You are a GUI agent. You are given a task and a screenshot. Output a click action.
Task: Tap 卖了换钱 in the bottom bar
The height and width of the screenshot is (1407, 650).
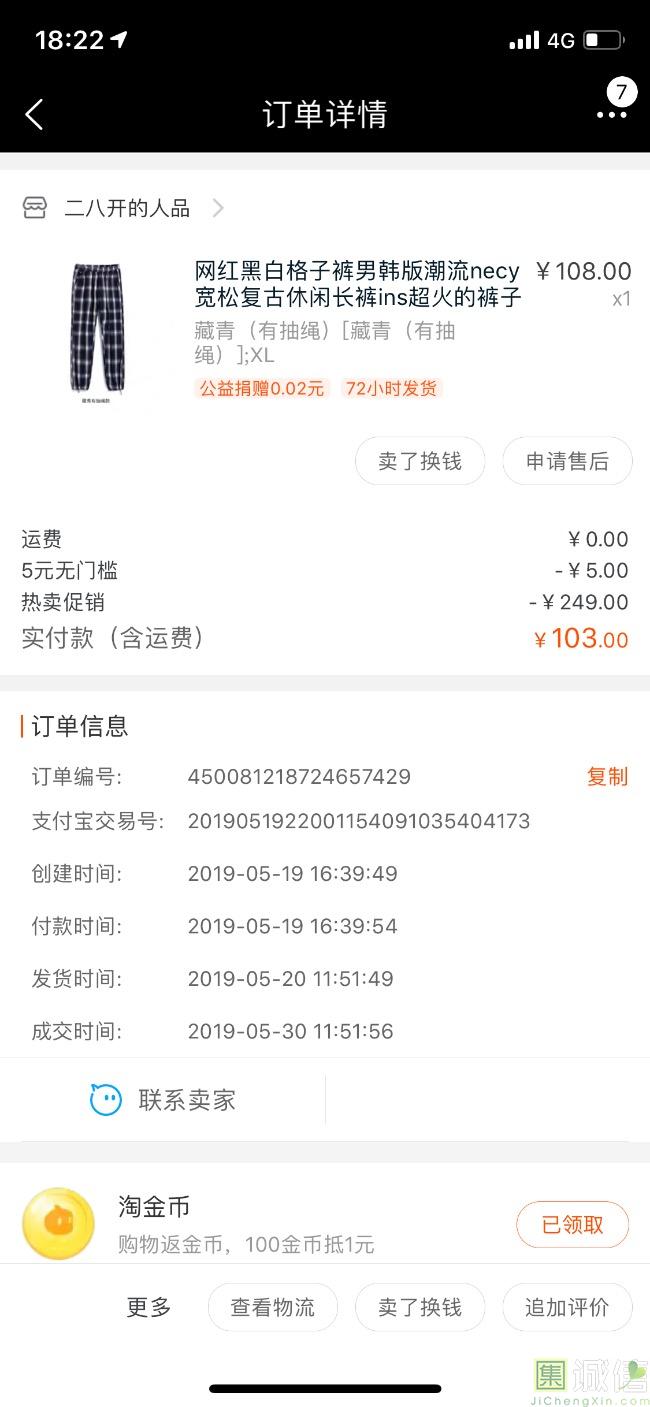[x=420, y=1307]
